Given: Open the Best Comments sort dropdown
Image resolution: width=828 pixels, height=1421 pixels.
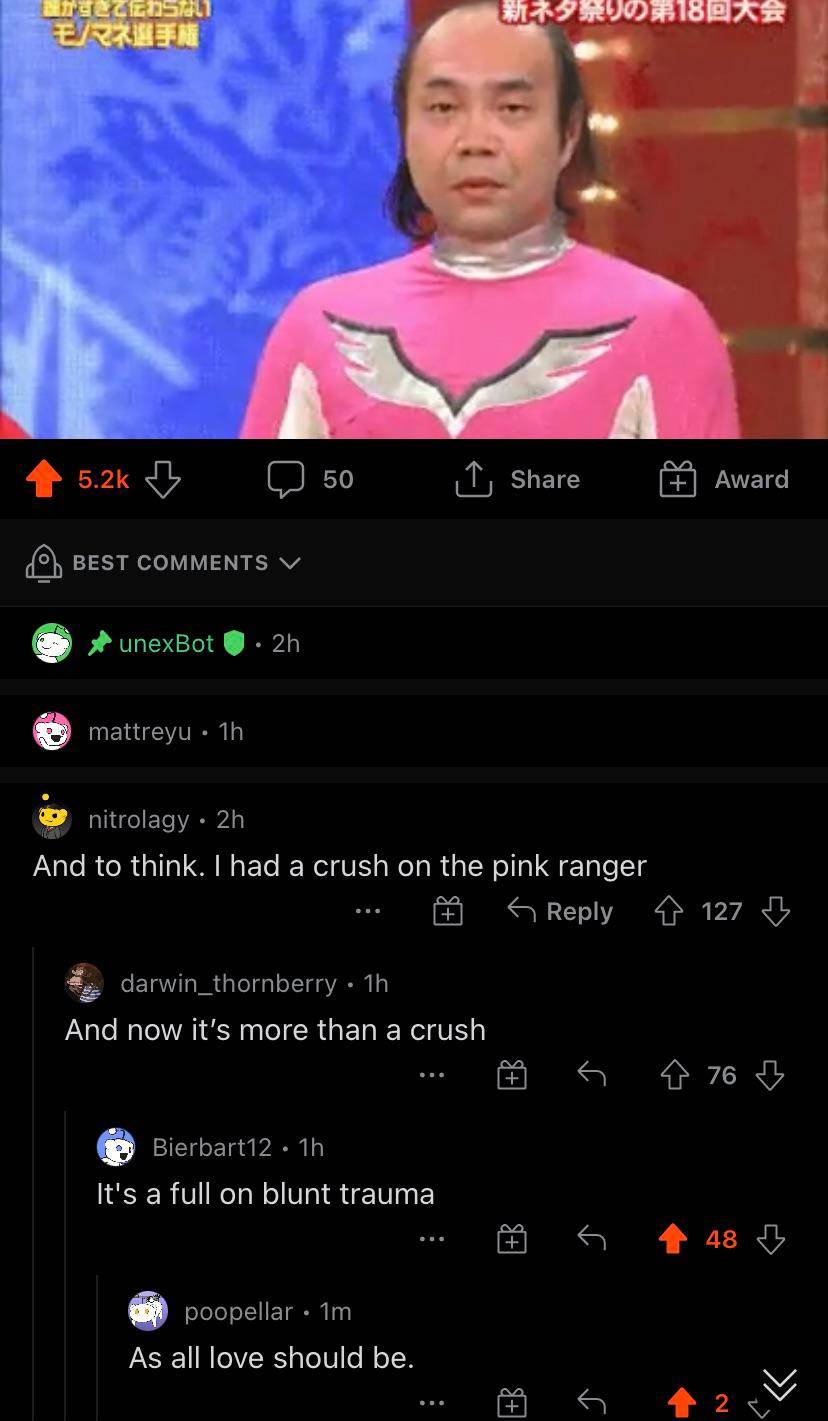Looking at the screenshot, I should click(x=165, y=563).
